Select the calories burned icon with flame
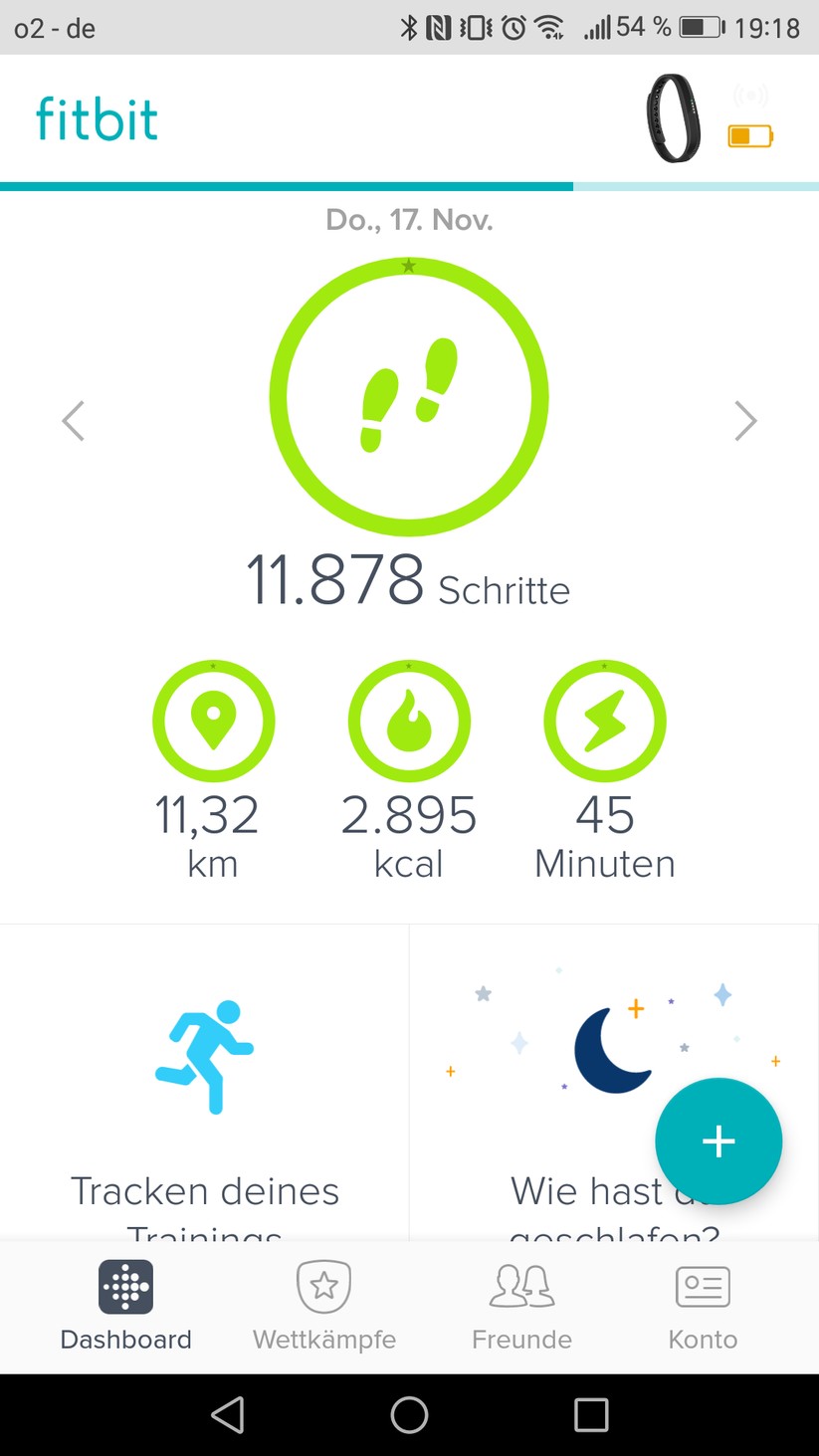 (x=409, y=720)
